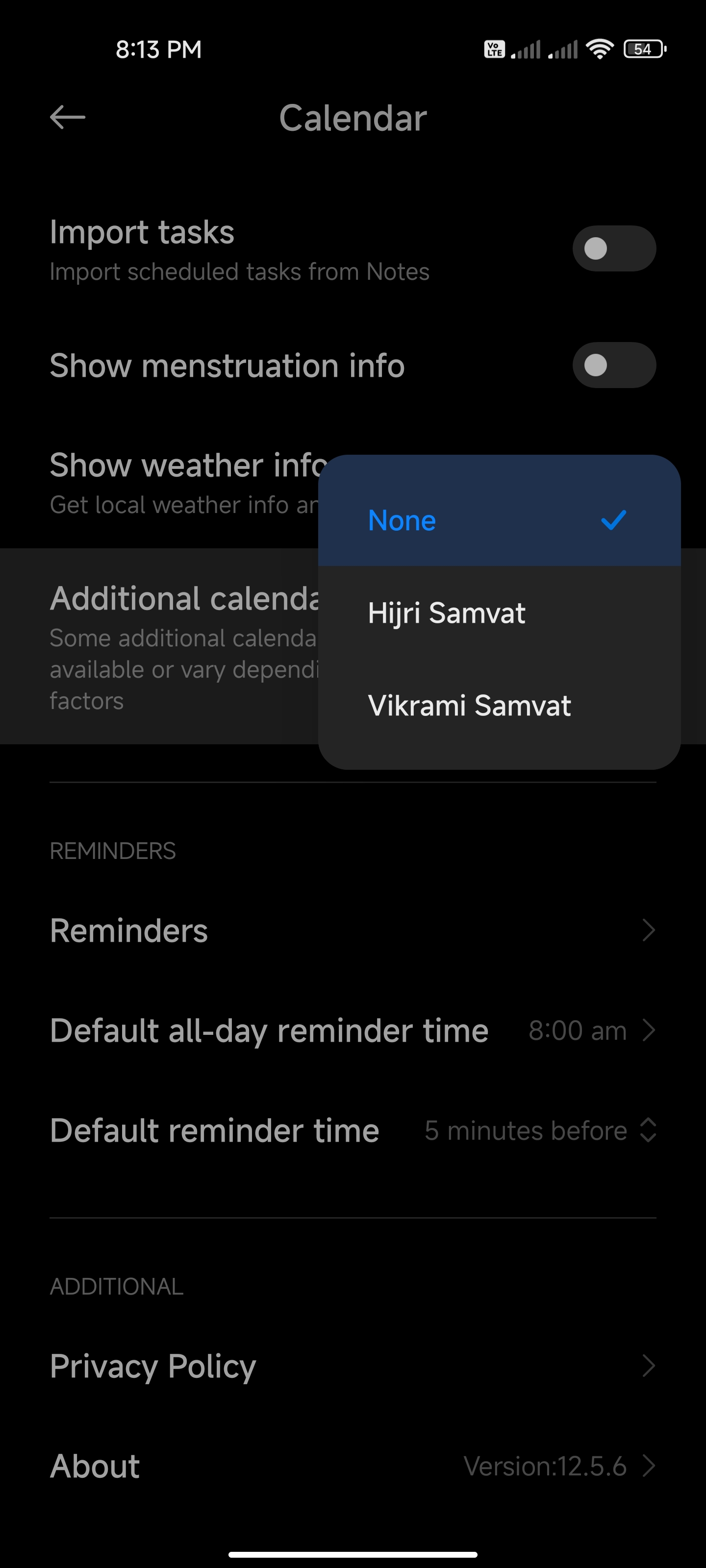Enable Show menstruation info
Image resolution: width=706 pixels, height=1568 pixels.
(613, 365)
